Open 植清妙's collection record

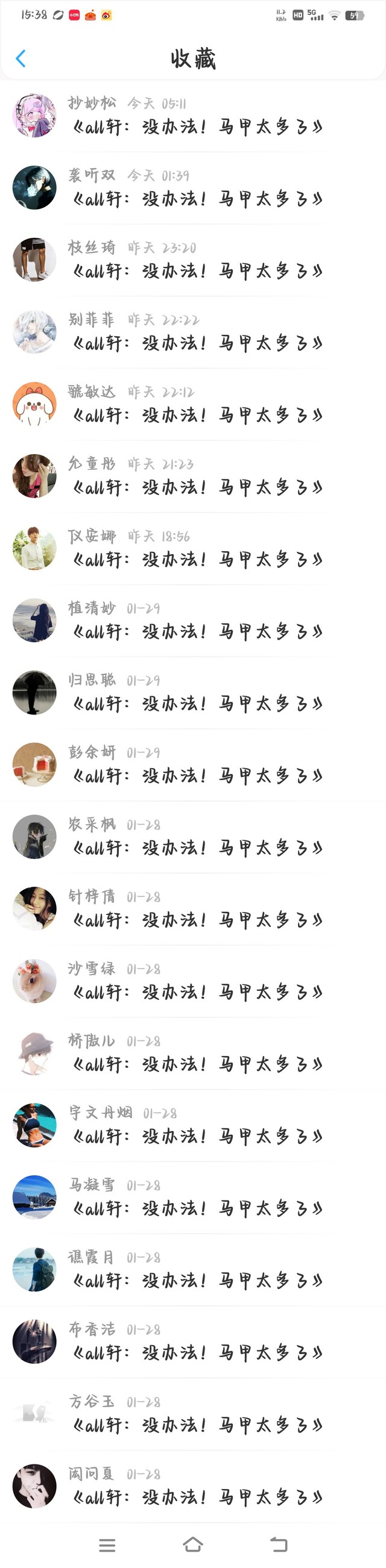[195, 621]
